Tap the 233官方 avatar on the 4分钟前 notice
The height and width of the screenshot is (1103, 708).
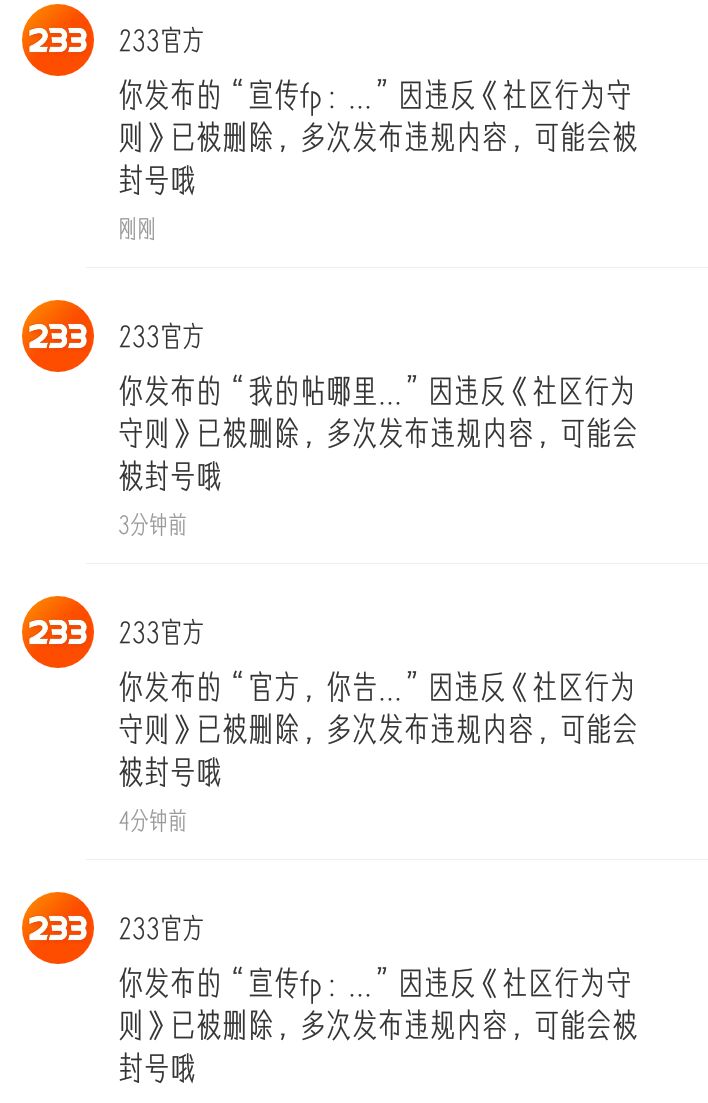tap(58, 632)
